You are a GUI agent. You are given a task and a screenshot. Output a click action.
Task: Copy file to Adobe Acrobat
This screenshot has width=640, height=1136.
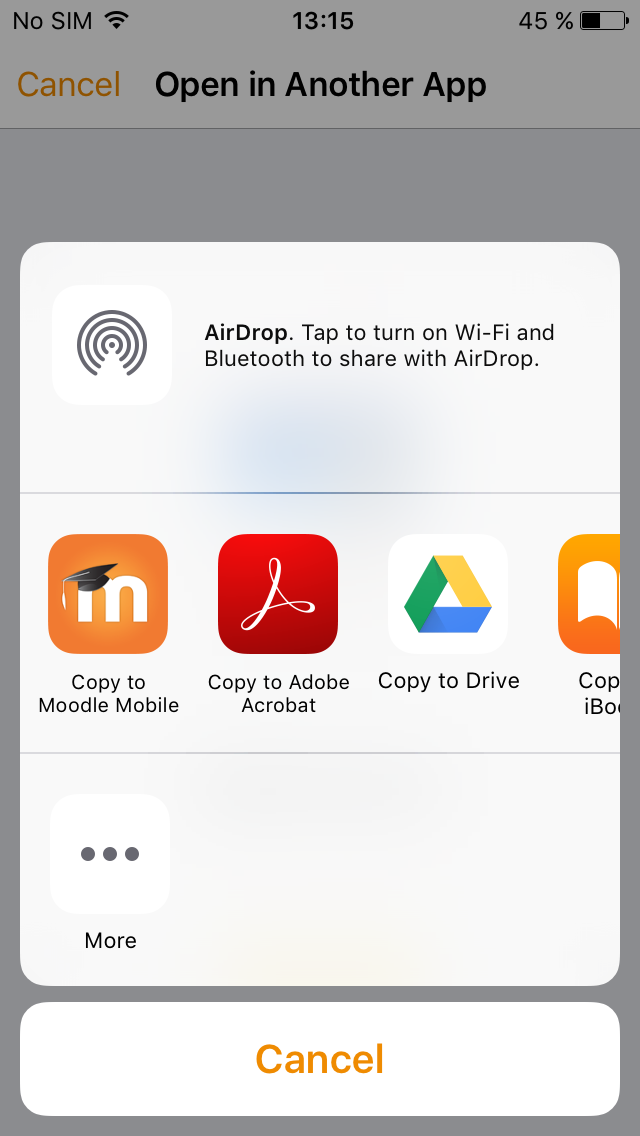tap(278, 594)
